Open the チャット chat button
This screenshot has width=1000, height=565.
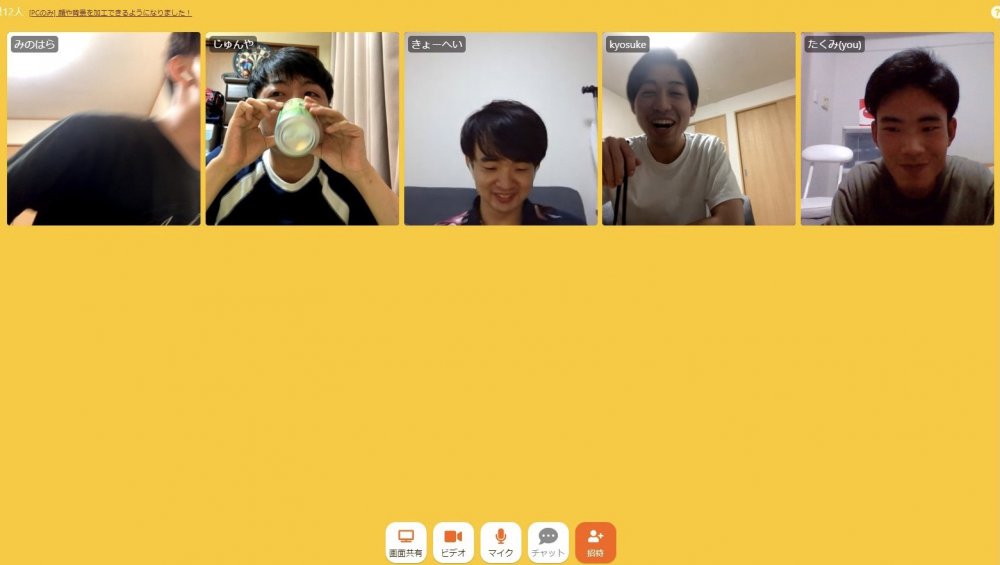pos(548,542)
